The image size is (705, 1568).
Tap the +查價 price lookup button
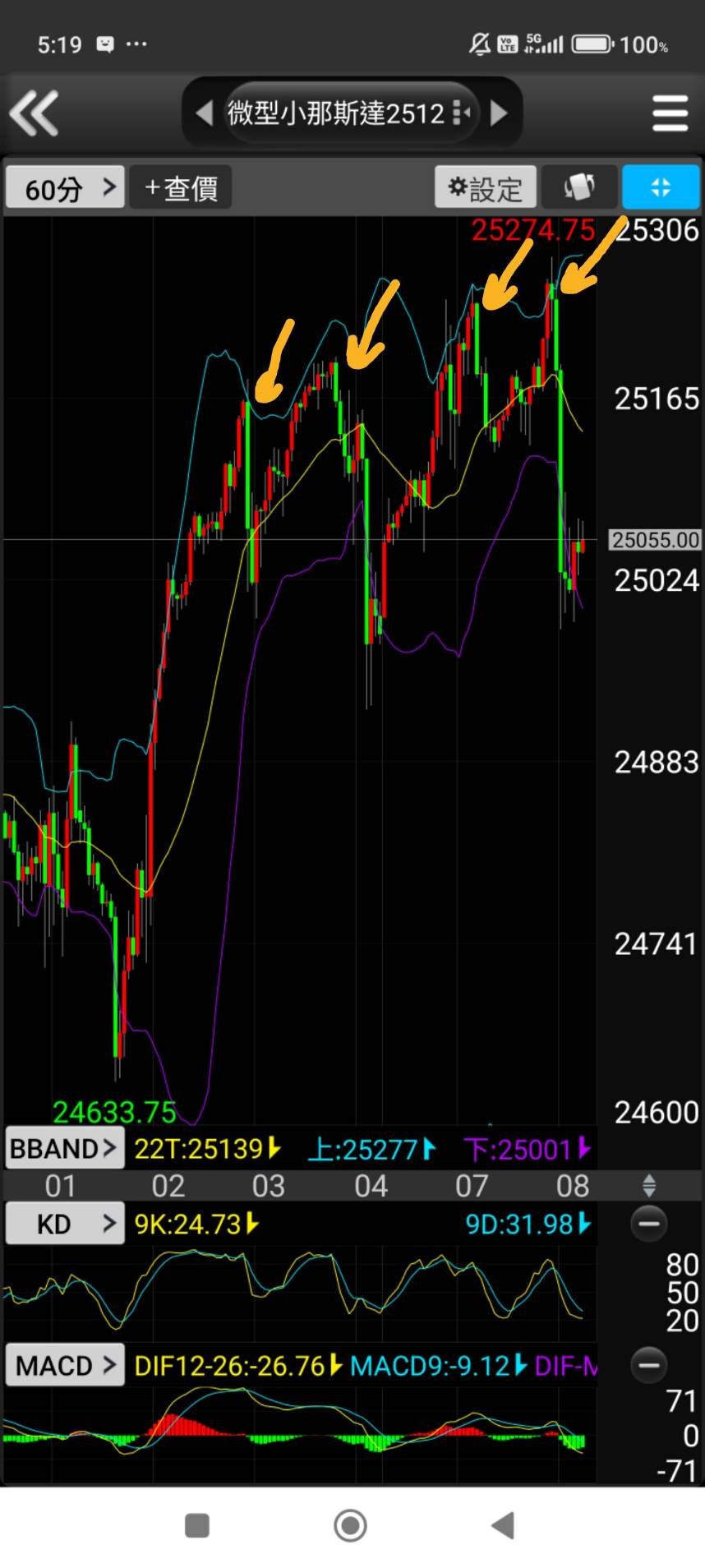[x=181, y=188]
